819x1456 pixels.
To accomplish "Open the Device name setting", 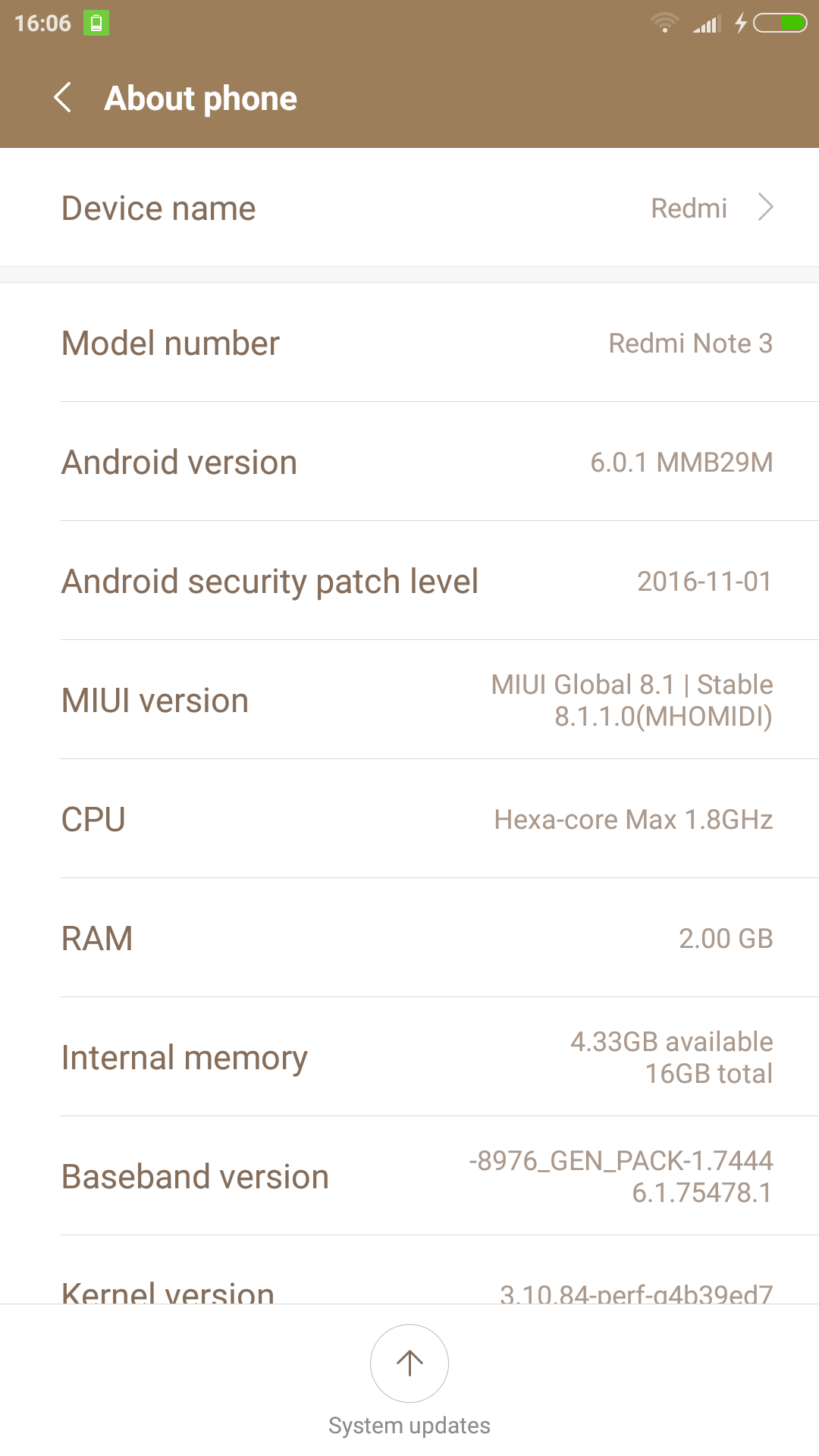I will coord(409,208).
